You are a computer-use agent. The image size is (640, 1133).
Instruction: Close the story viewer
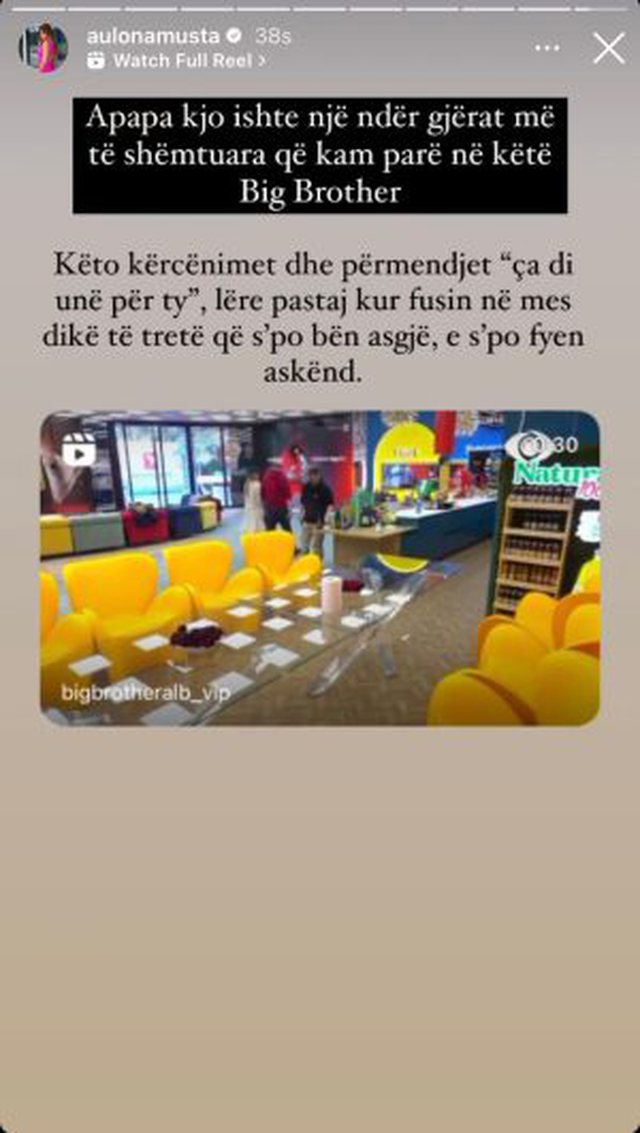[x=608, y=48]
